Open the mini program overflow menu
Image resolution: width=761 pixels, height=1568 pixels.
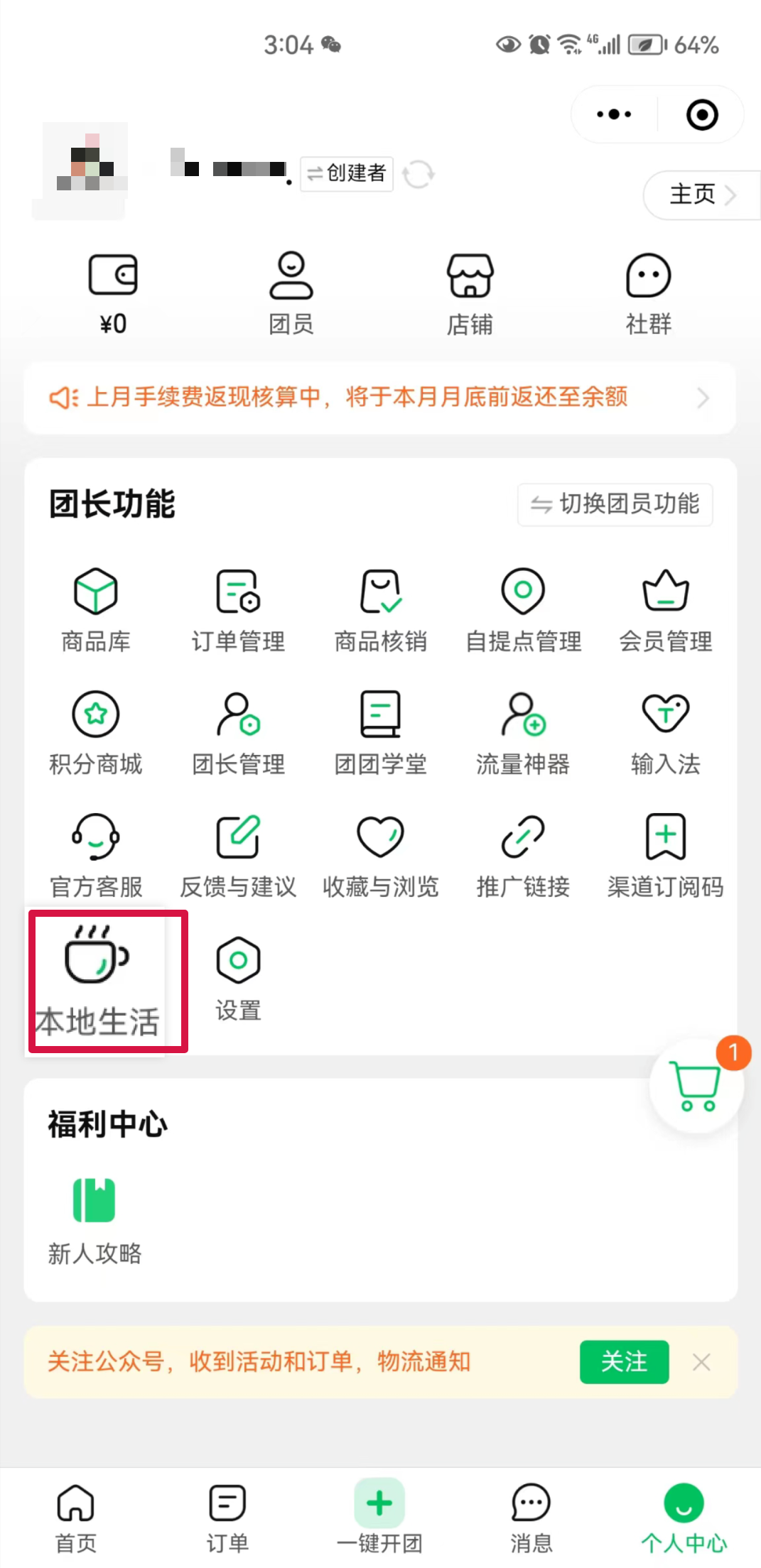coord(614,114)
